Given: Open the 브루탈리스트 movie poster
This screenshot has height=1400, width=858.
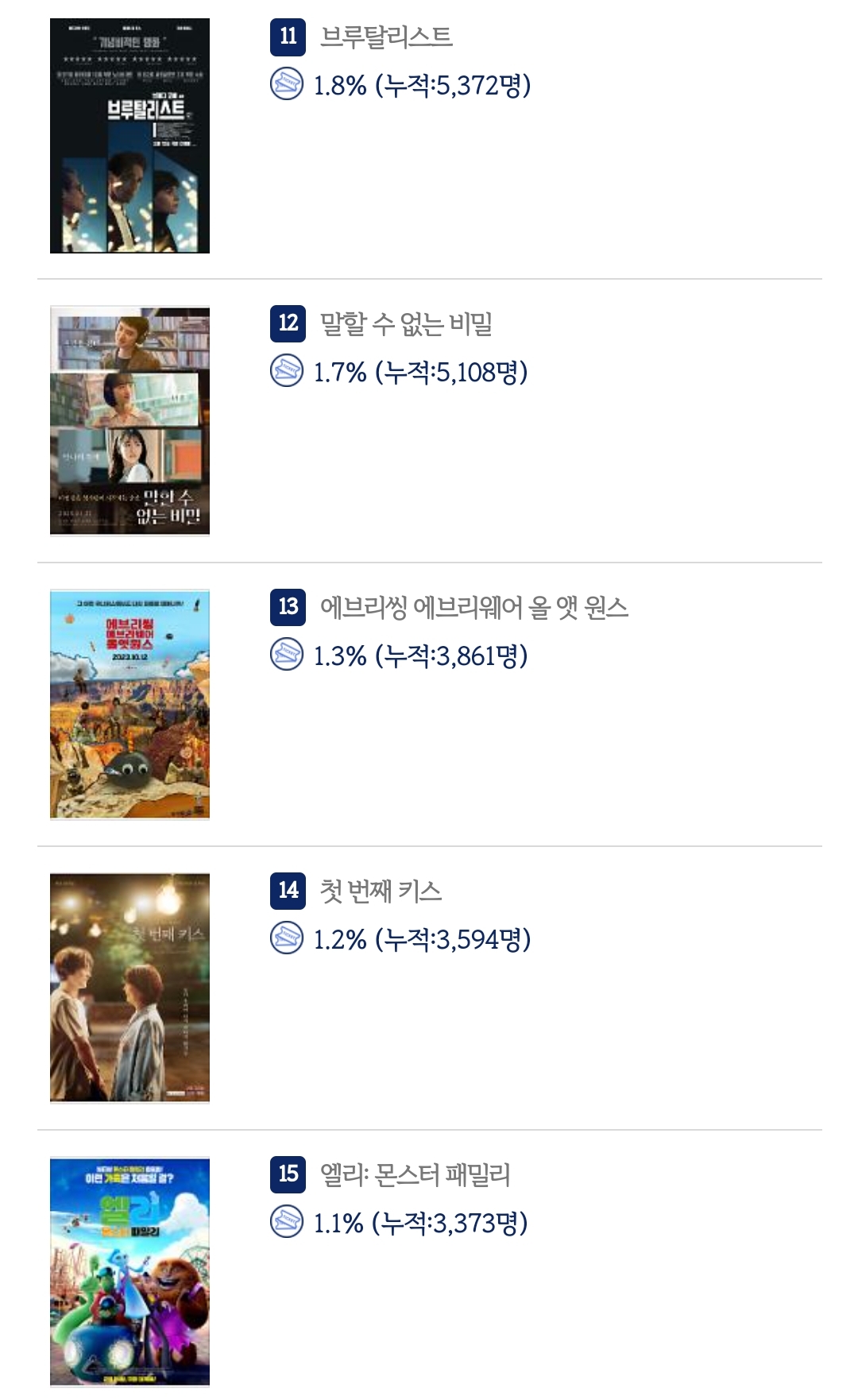Looking at the screenshot, I should [129, 136].
